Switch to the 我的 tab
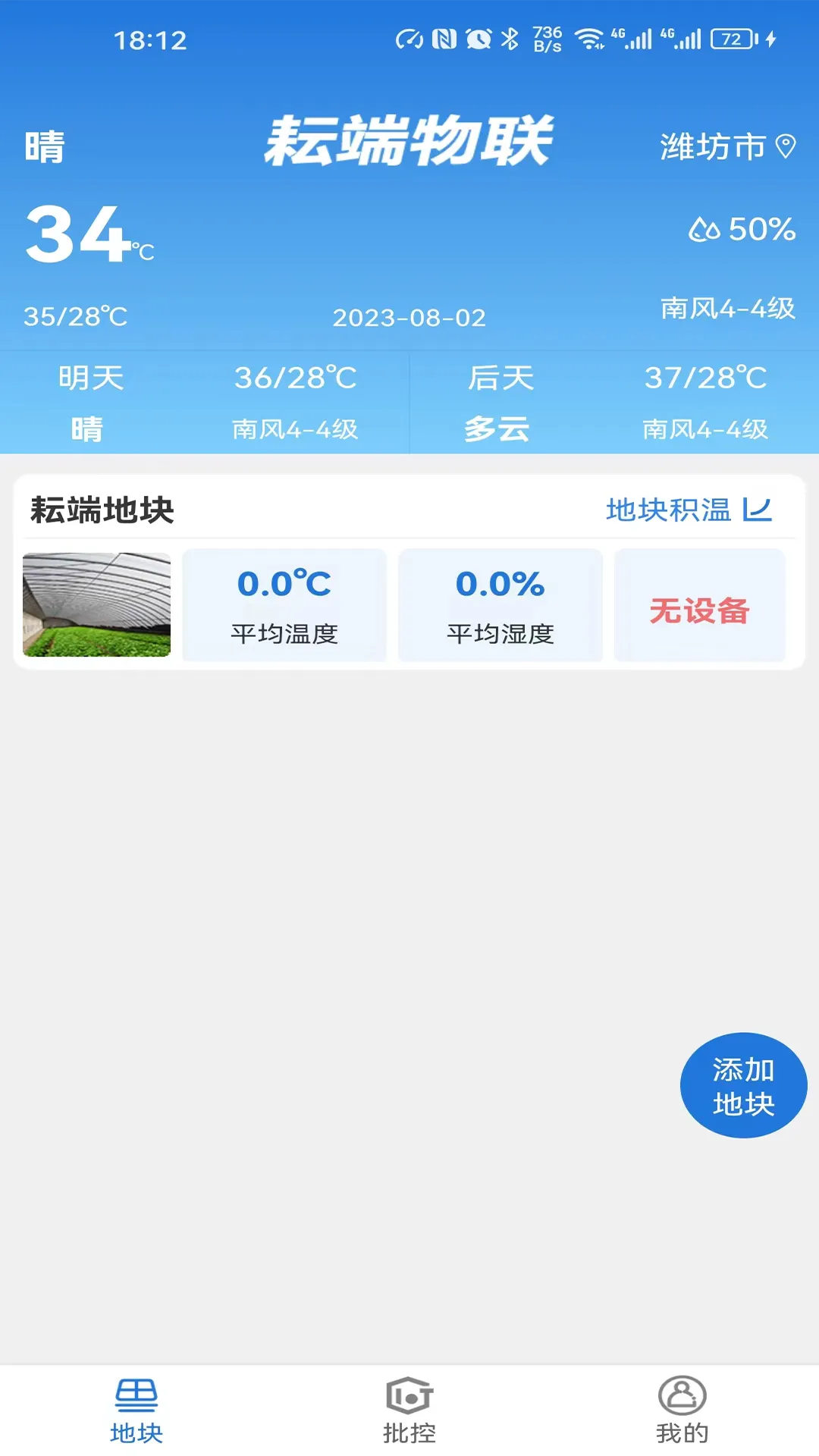The image size is (819, 1456). coord(682,1412)
